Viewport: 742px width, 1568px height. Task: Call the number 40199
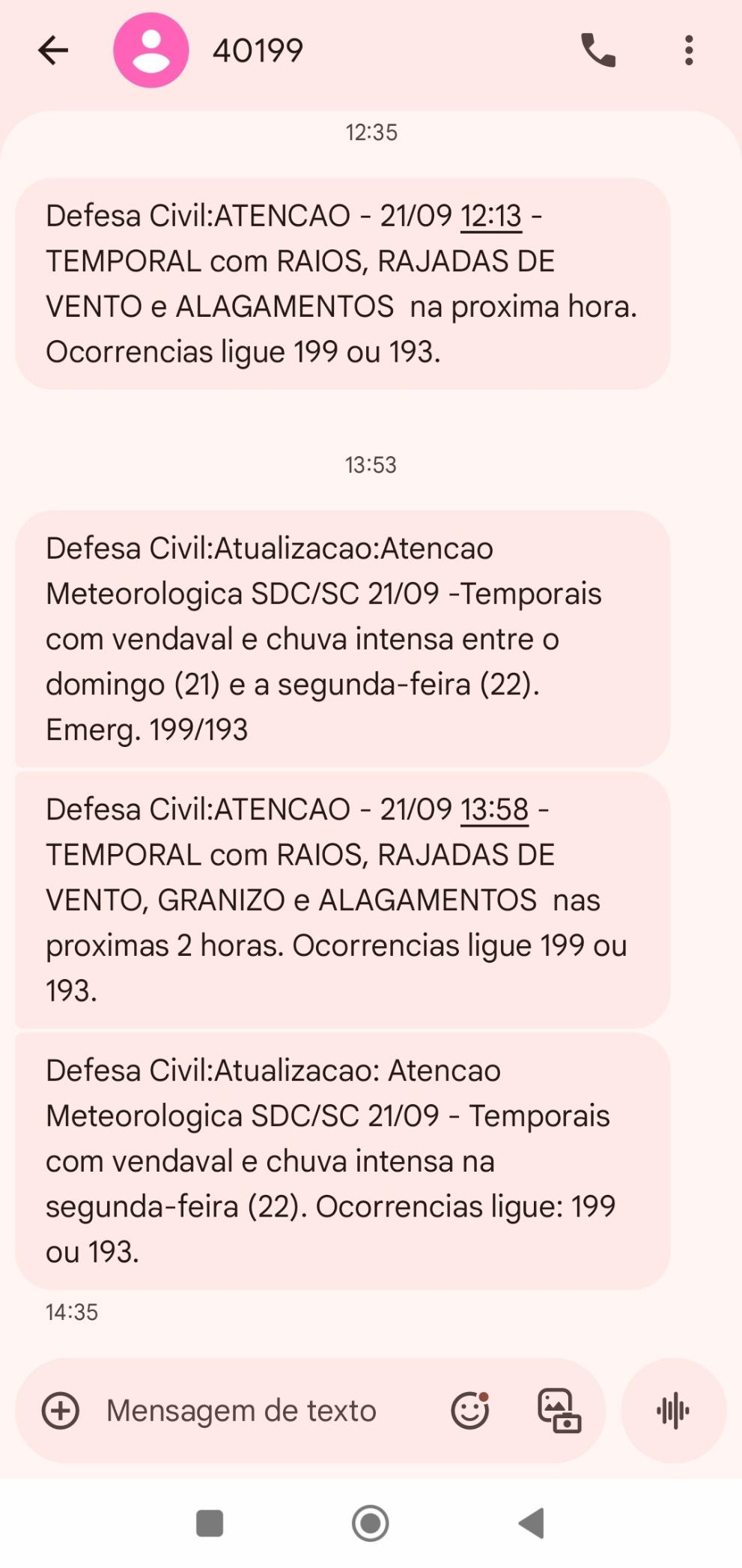tap(598, 51)
